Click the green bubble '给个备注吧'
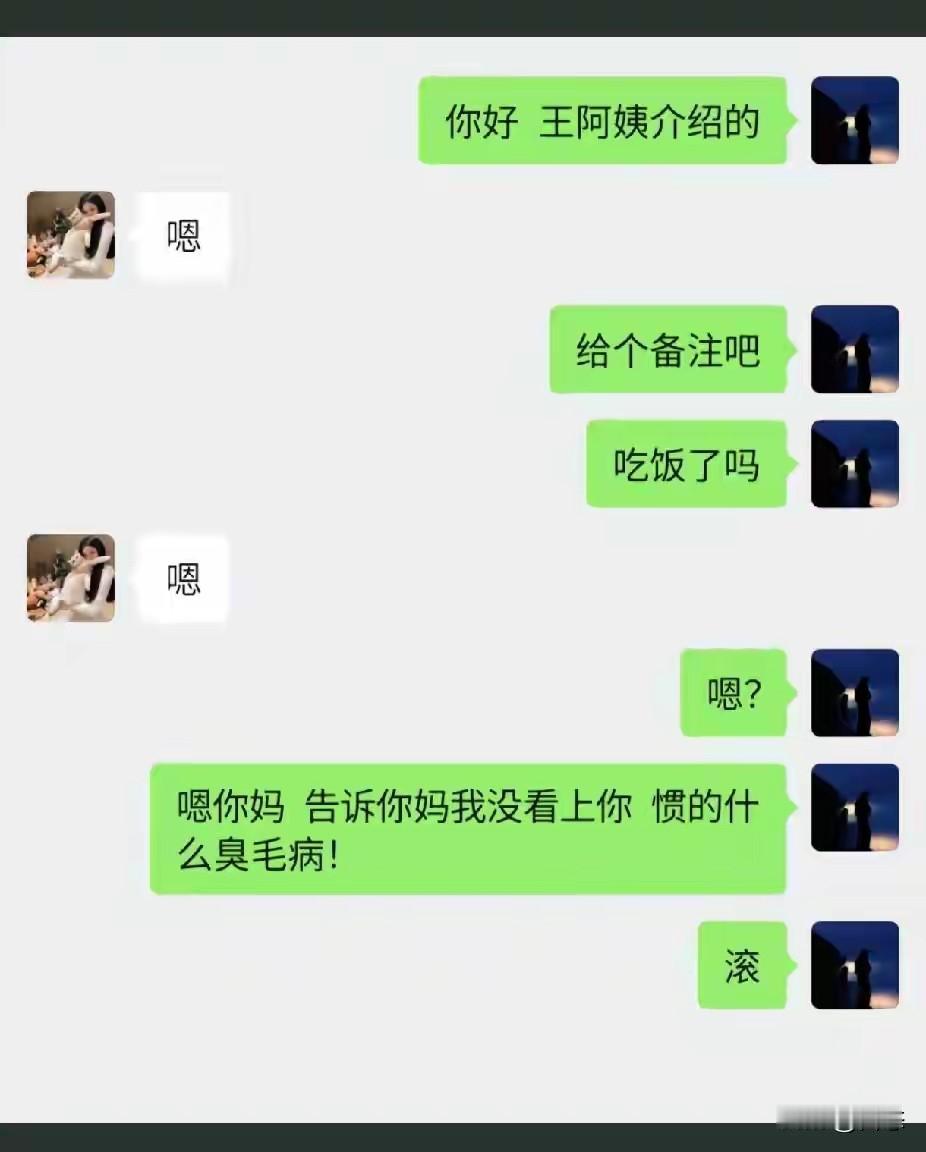The width and height of the screenshot is (926, 1152). tap(668, 349)
